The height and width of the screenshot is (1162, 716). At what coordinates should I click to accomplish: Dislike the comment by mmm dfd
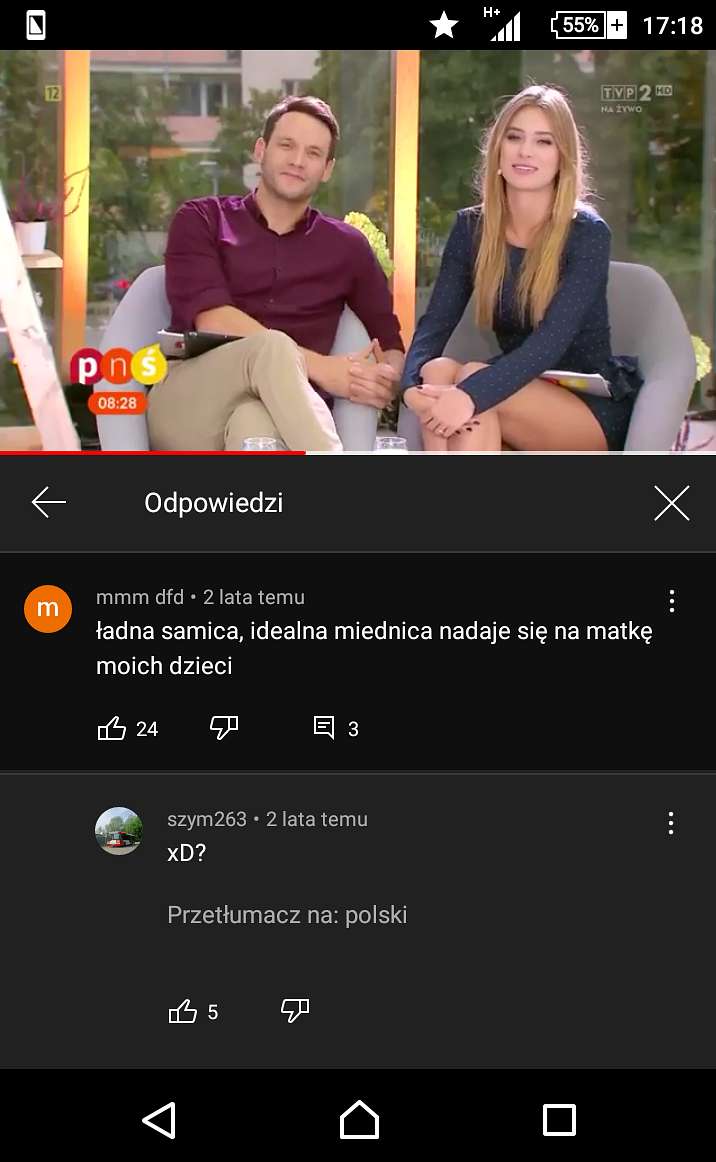pyautogui.click(x=224, y=728)
